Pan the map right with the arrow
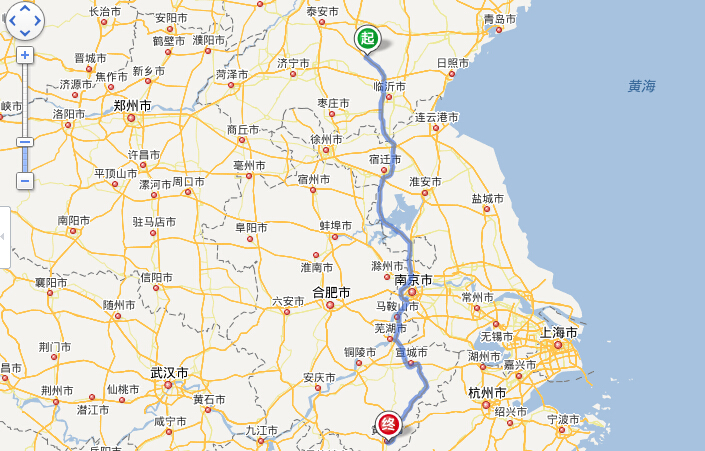Image resolution: width=705 pixels, height=451 pixels. [37, 20]
